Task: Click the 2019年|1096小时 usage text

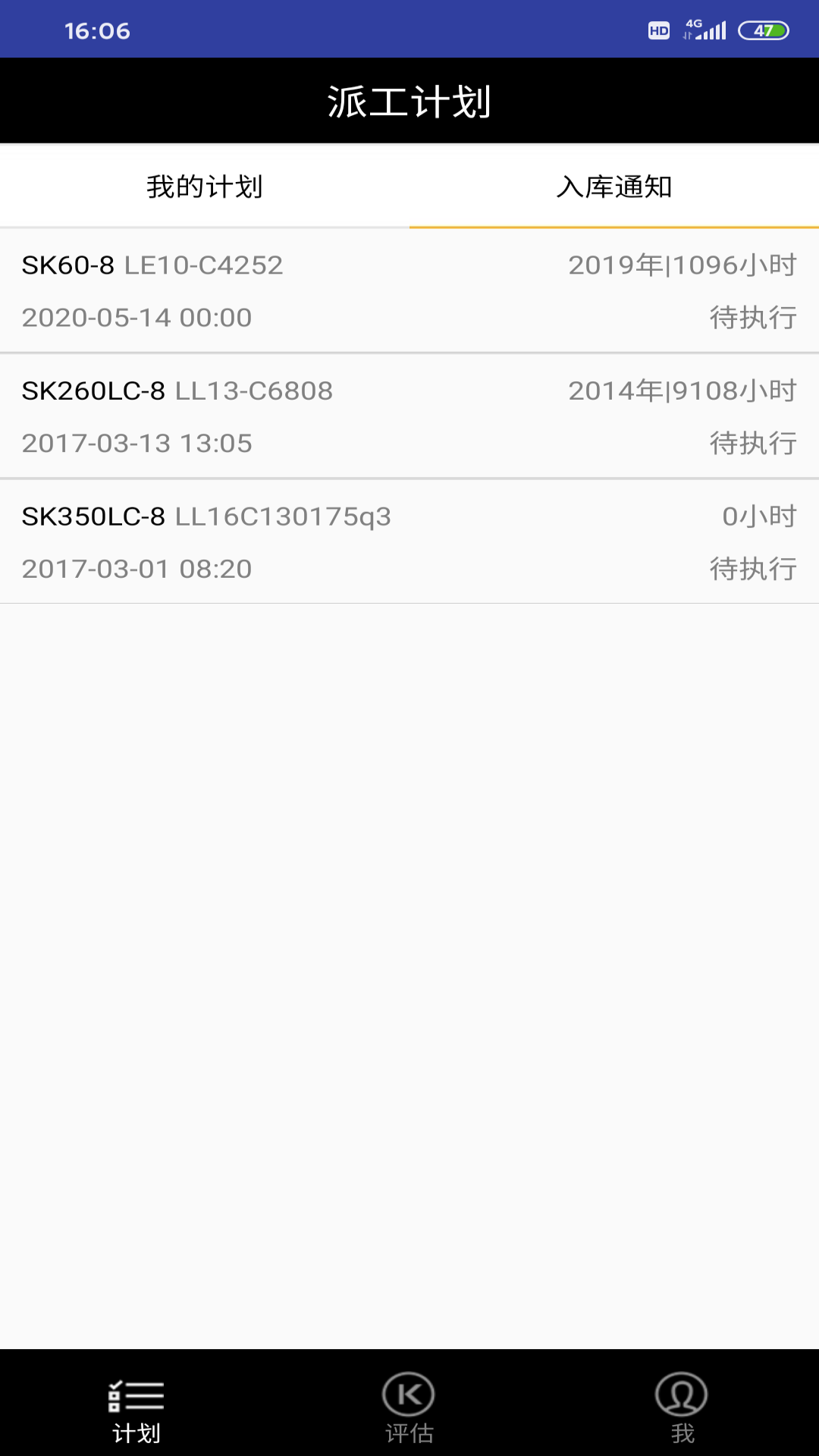Action: (x=682, y=265)
